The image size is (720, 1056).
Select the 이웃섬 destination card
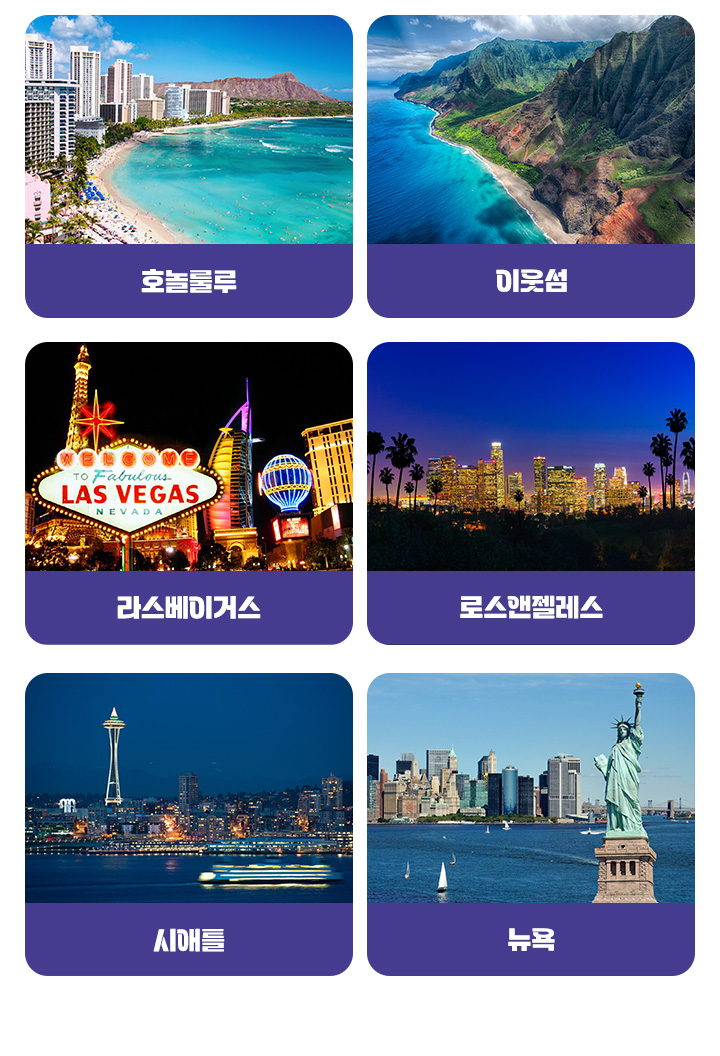pyautogui.click(x=531, y=166)
